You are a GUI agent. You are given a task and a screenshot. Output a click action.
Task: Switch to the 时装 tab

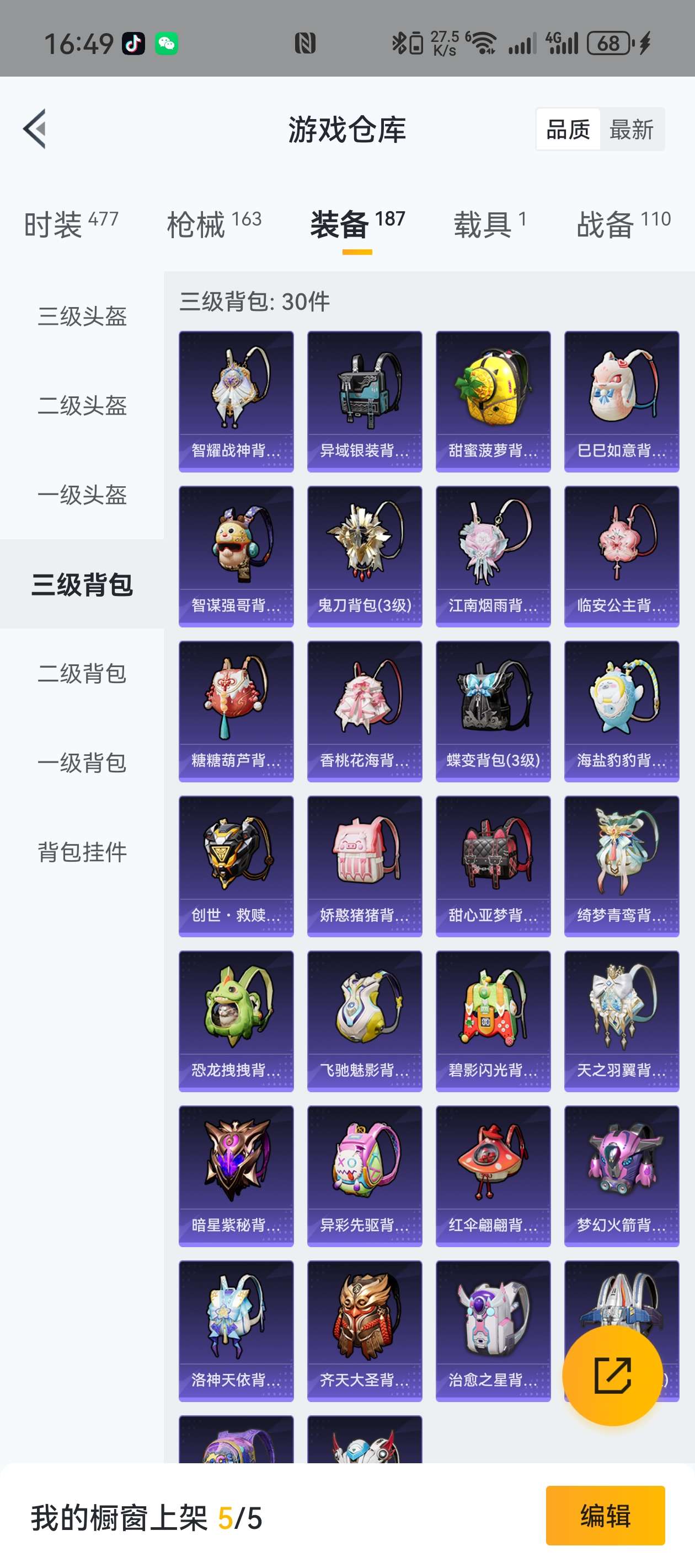[71, 224]
